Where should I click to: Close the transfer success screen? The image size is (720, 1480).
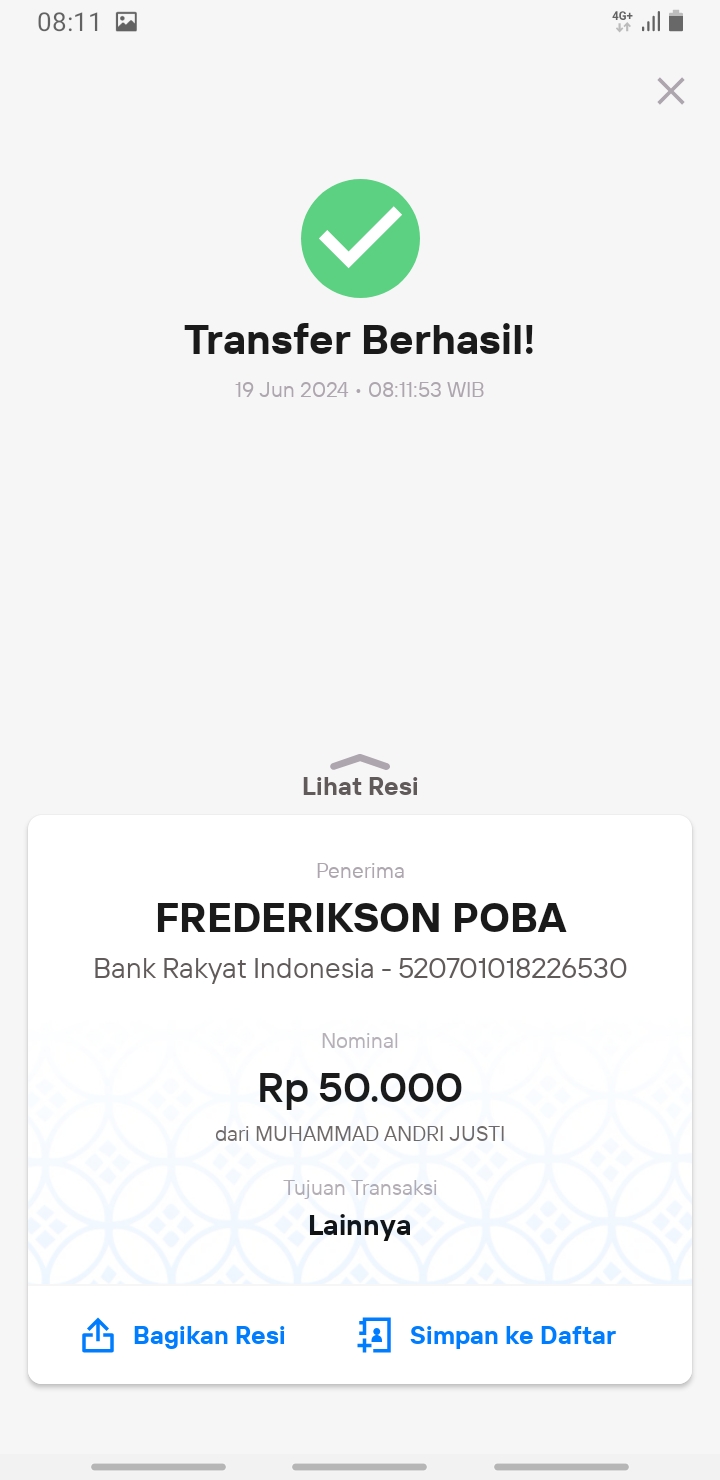pyautogui.click(x=670, y=91)
